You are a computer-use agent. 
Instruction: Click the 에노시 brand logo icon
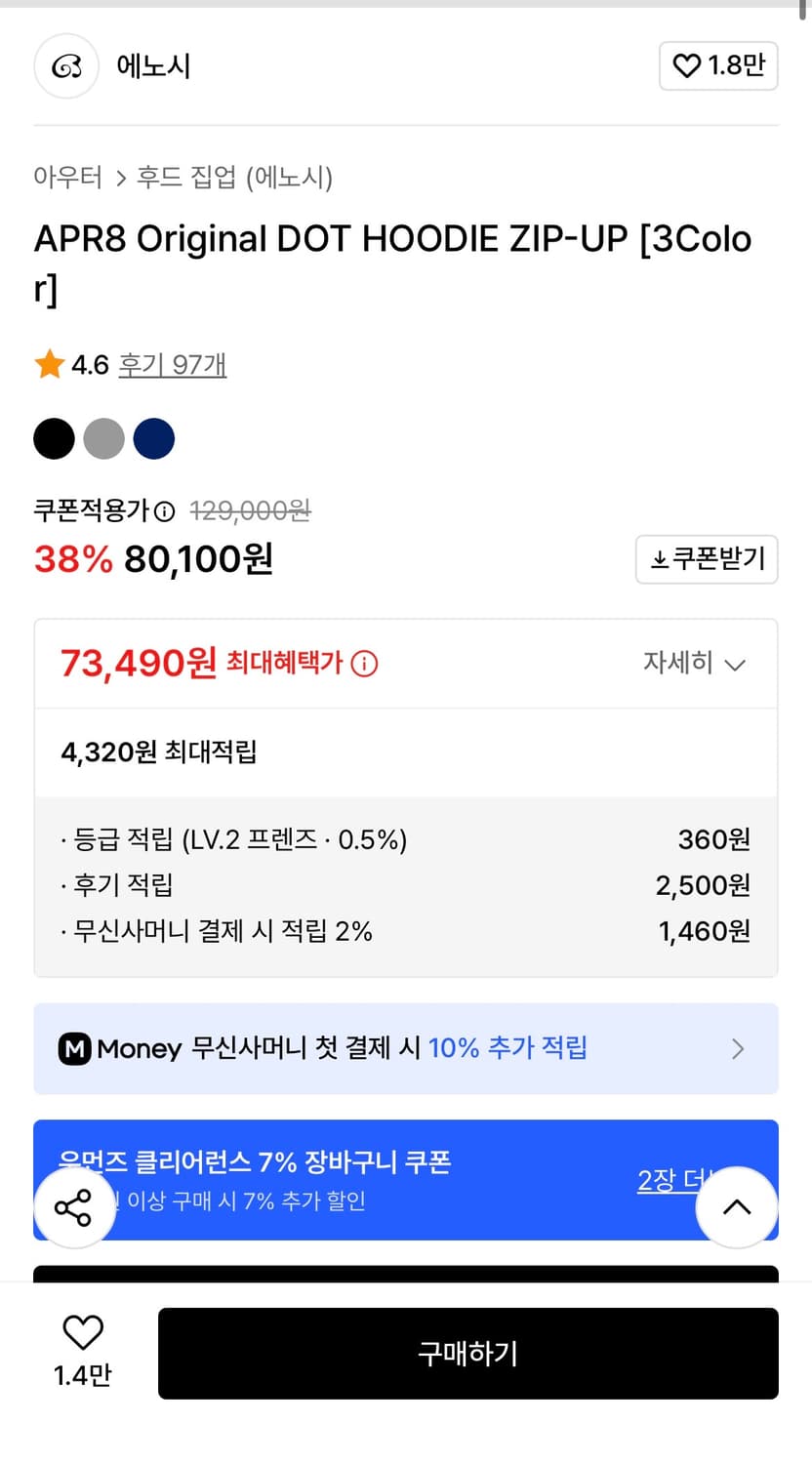65,66
